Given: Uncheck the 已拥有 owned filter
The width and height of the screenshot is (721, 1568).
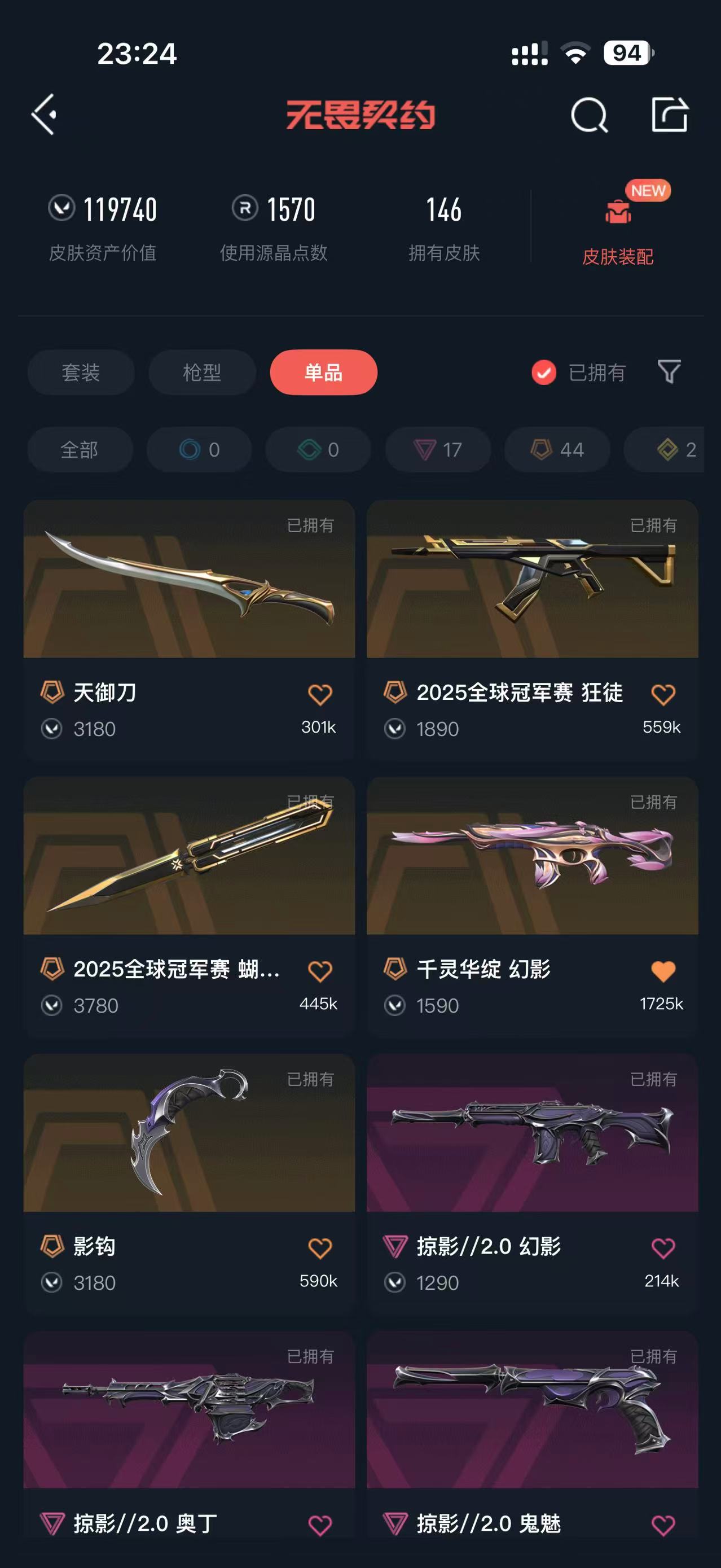Looking at the screenshot, I should click(544, 373).
